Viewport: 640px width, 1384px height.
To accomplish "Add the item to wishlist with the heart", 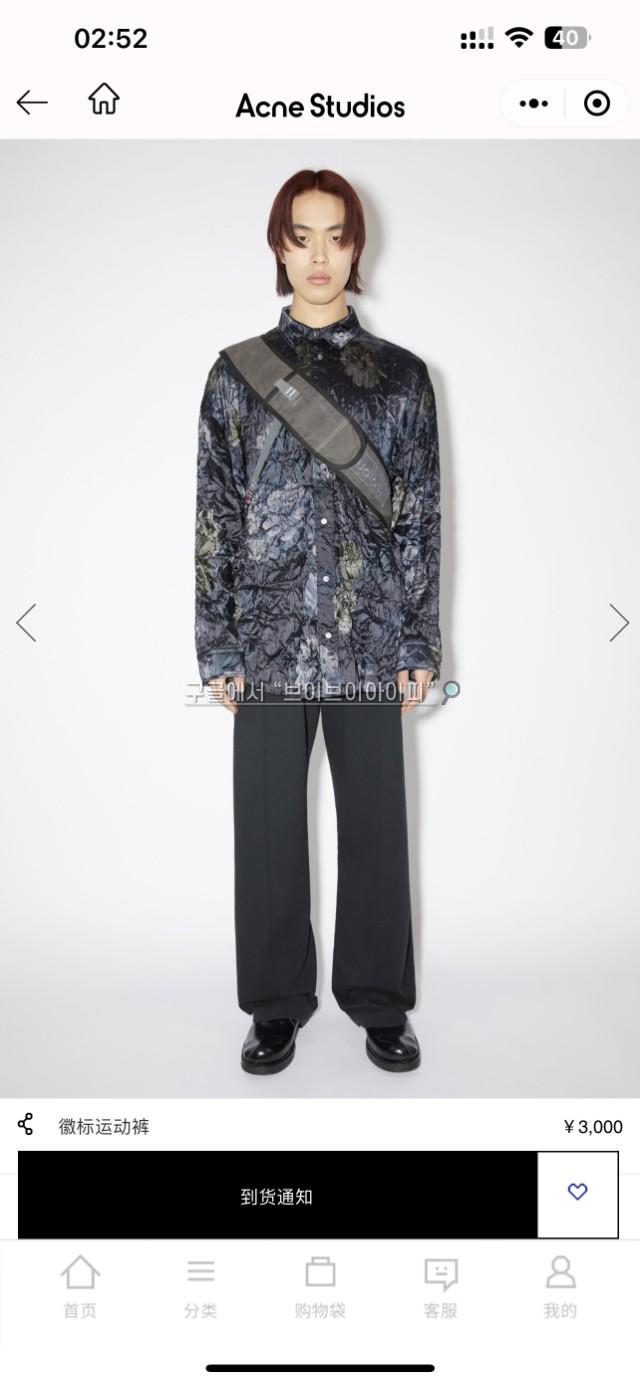I will click(x=577, y=1192).
